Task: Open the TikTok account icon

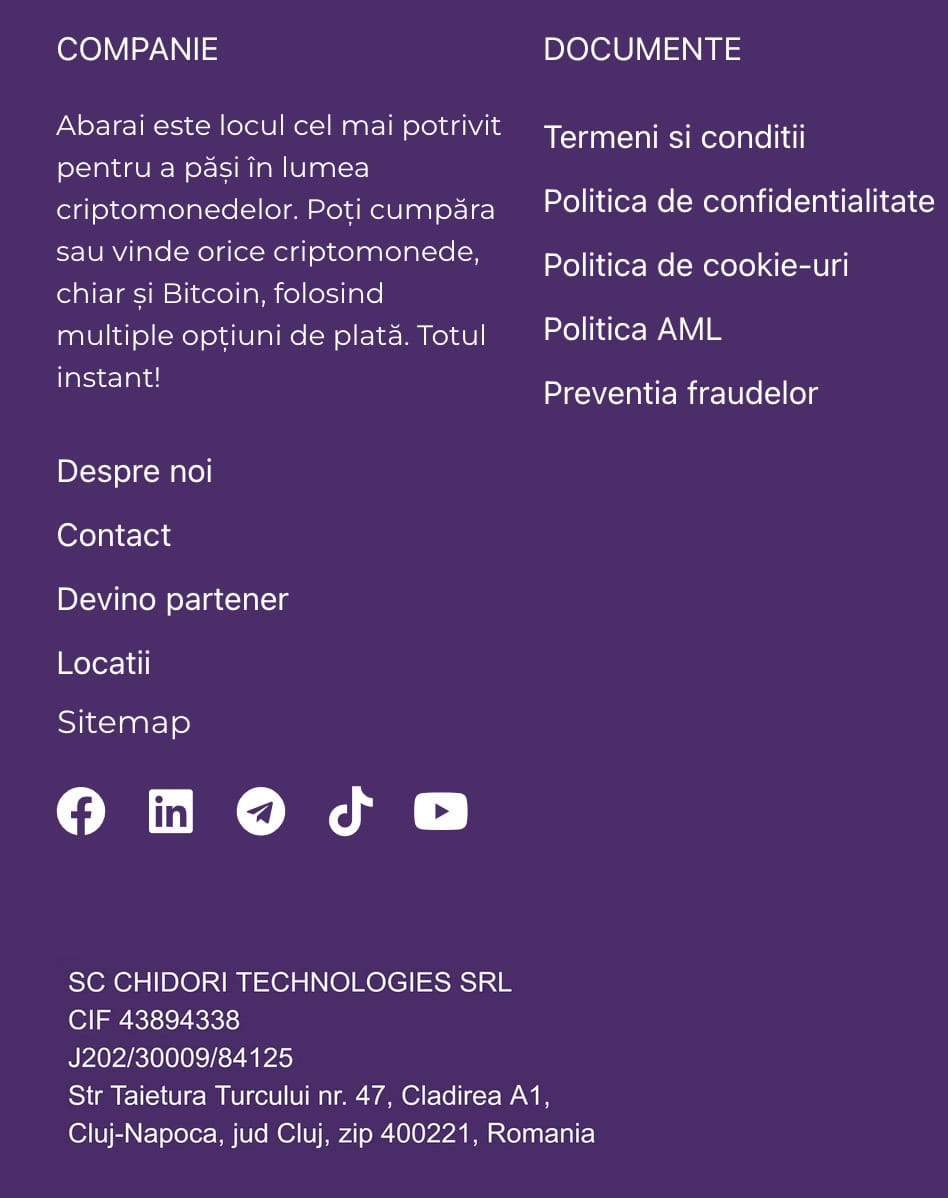Action: pos(351,811)
